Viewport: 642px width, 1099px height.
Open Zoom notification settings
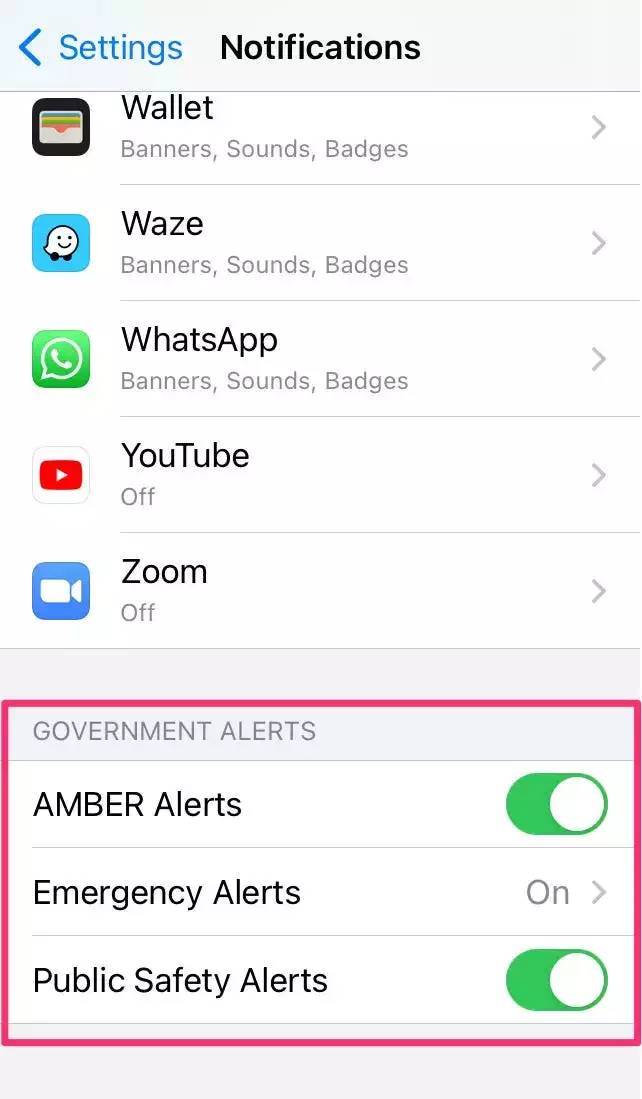coord(320,591)
